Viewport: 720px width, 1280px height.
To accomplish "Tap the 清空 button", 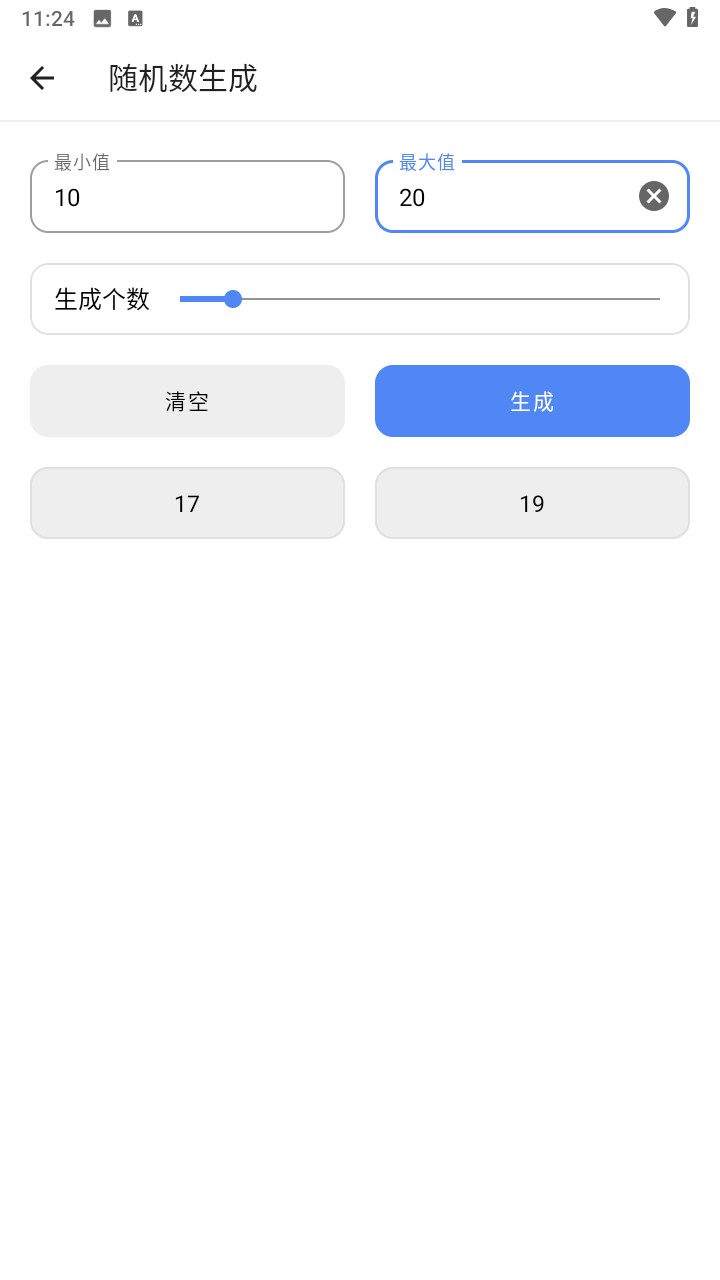I will pyautogui.click(x=187, y=401).
